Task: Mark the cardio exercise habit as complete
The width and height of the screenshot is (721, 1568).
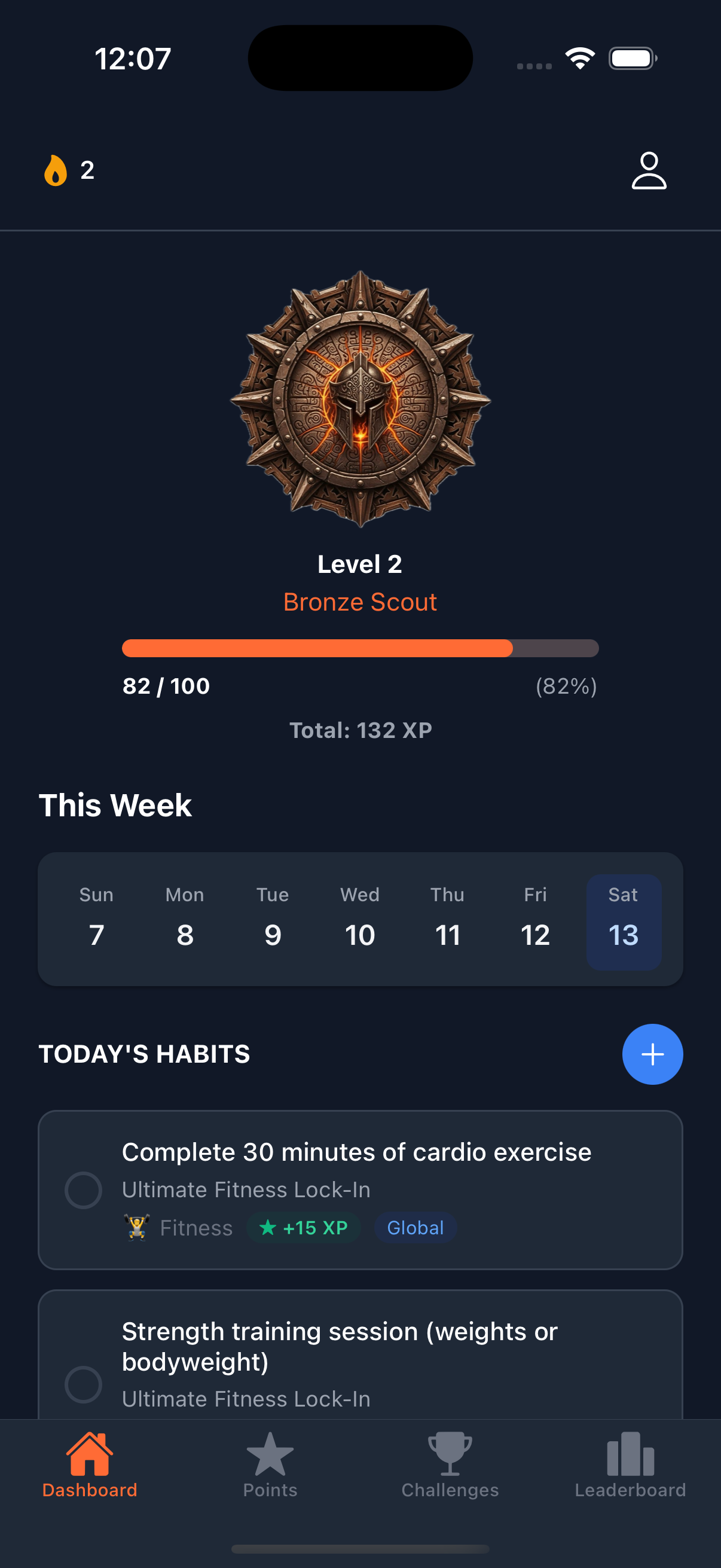Action: [x=84, y=1190]
